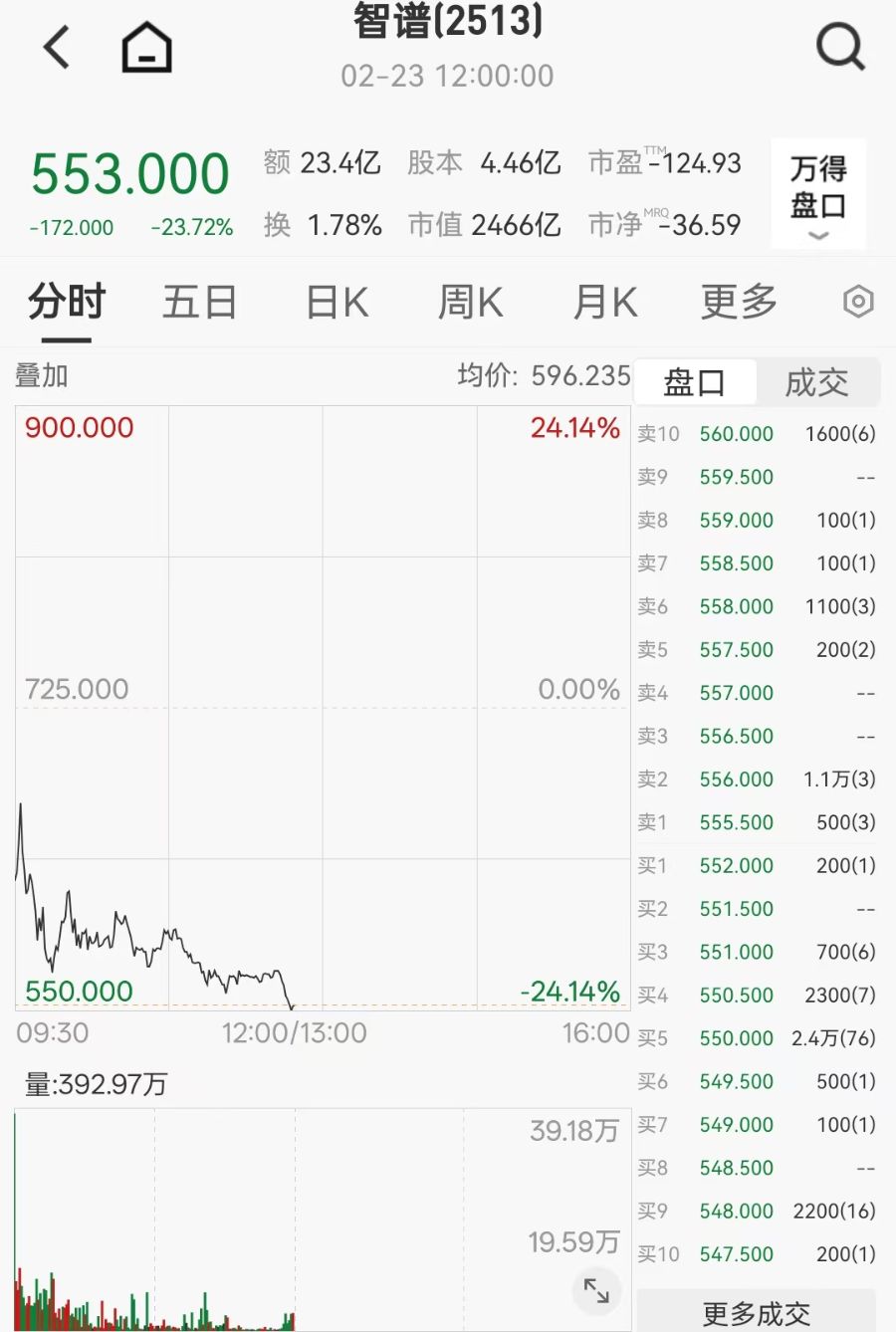The height and width of the screenshot is (1332, 896).
Task: Select the 盘口 order book tab
Action: [695, 382]
